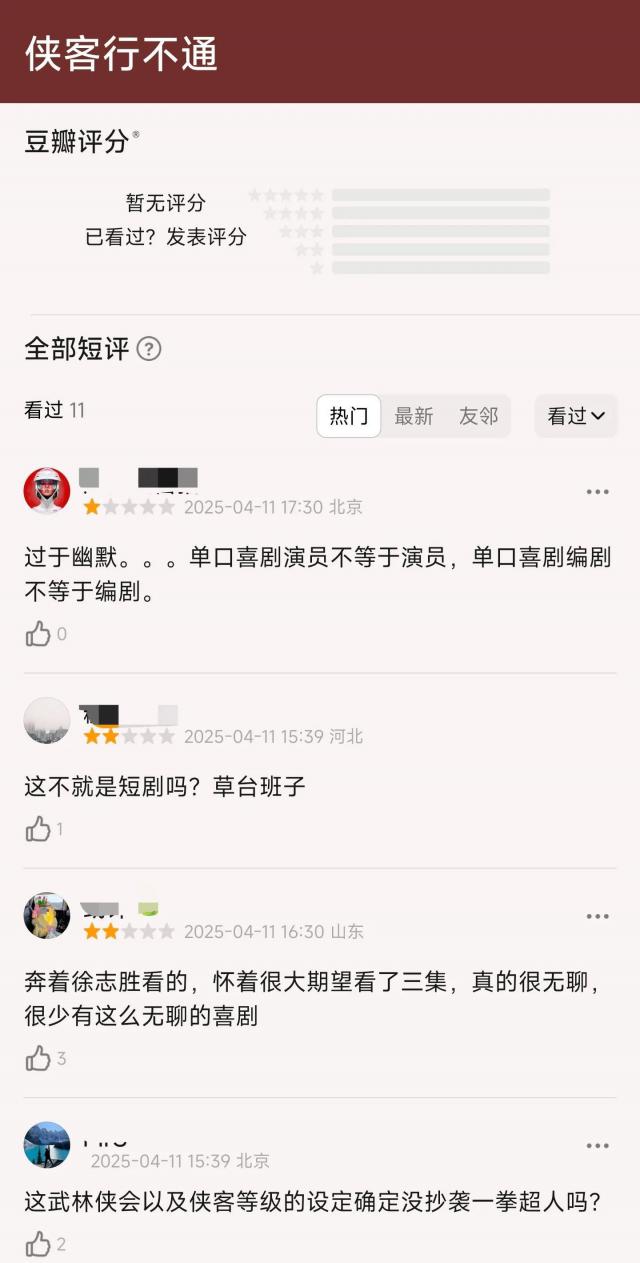640x1263 pixels.
Task: Open overflow menu on the 过于幽默 review
Action: click(x=597, y=492)
